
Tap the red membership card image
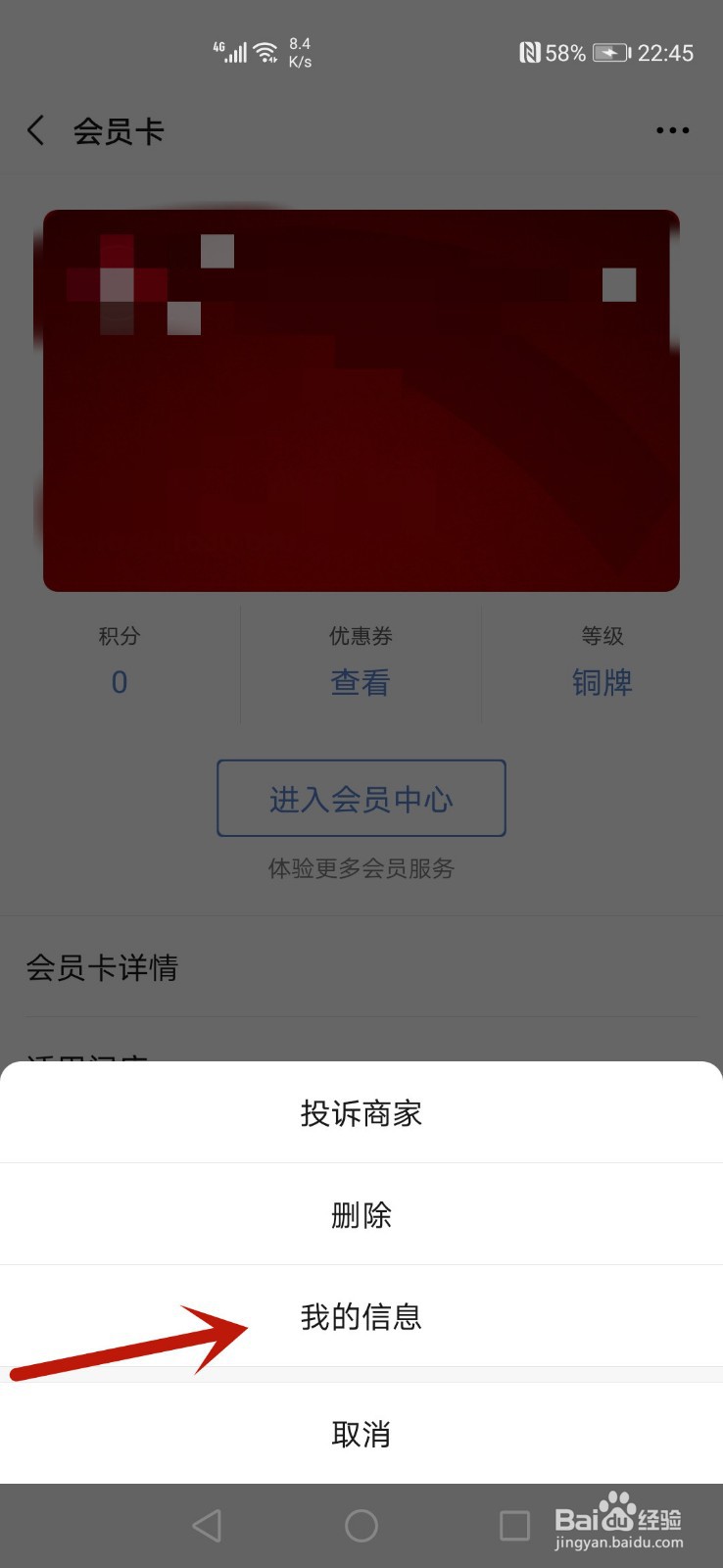pos(361,399)
